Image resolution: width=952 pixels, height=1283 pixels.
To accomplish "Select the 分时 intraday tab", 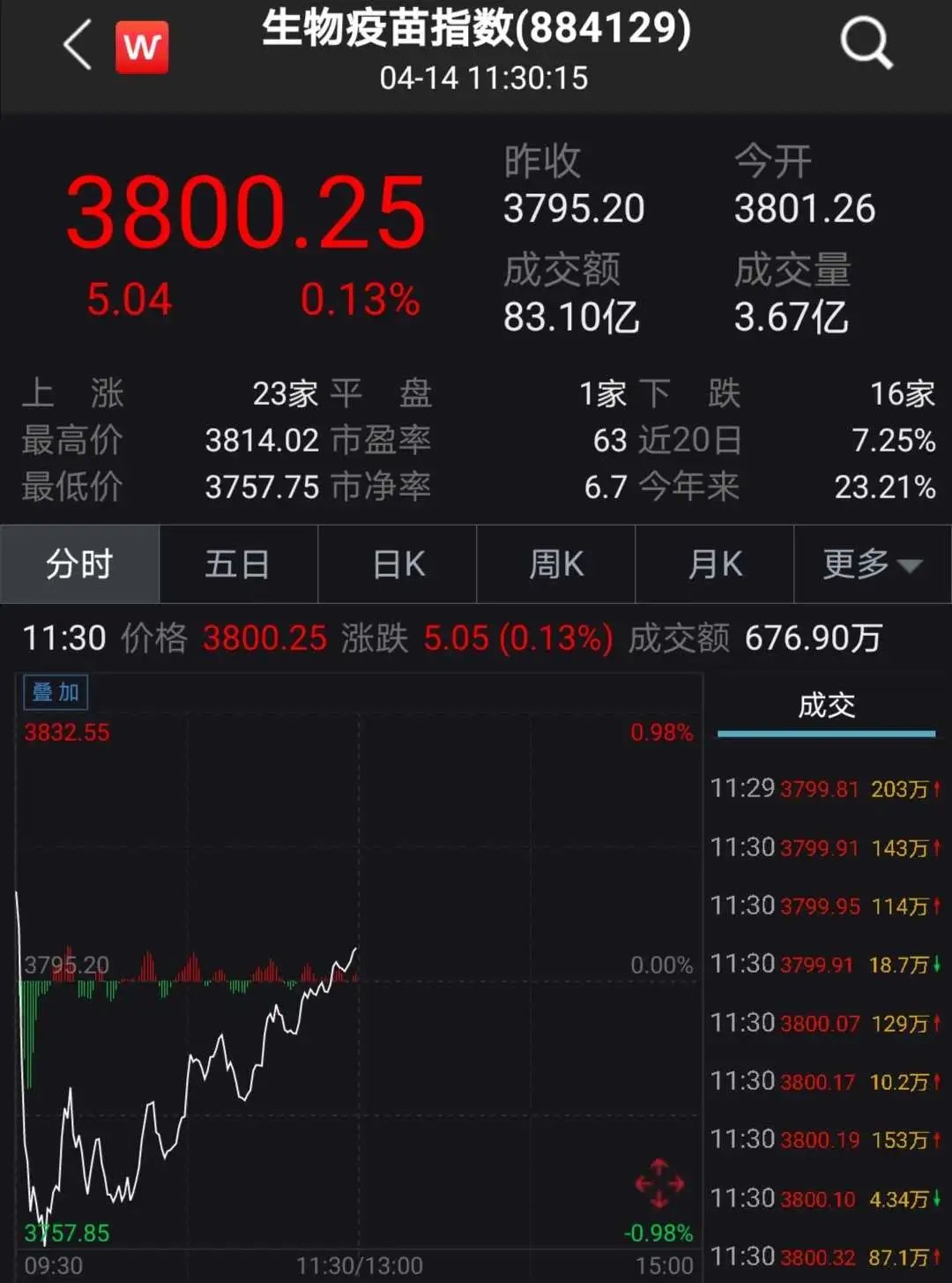I will pos(80,564).
